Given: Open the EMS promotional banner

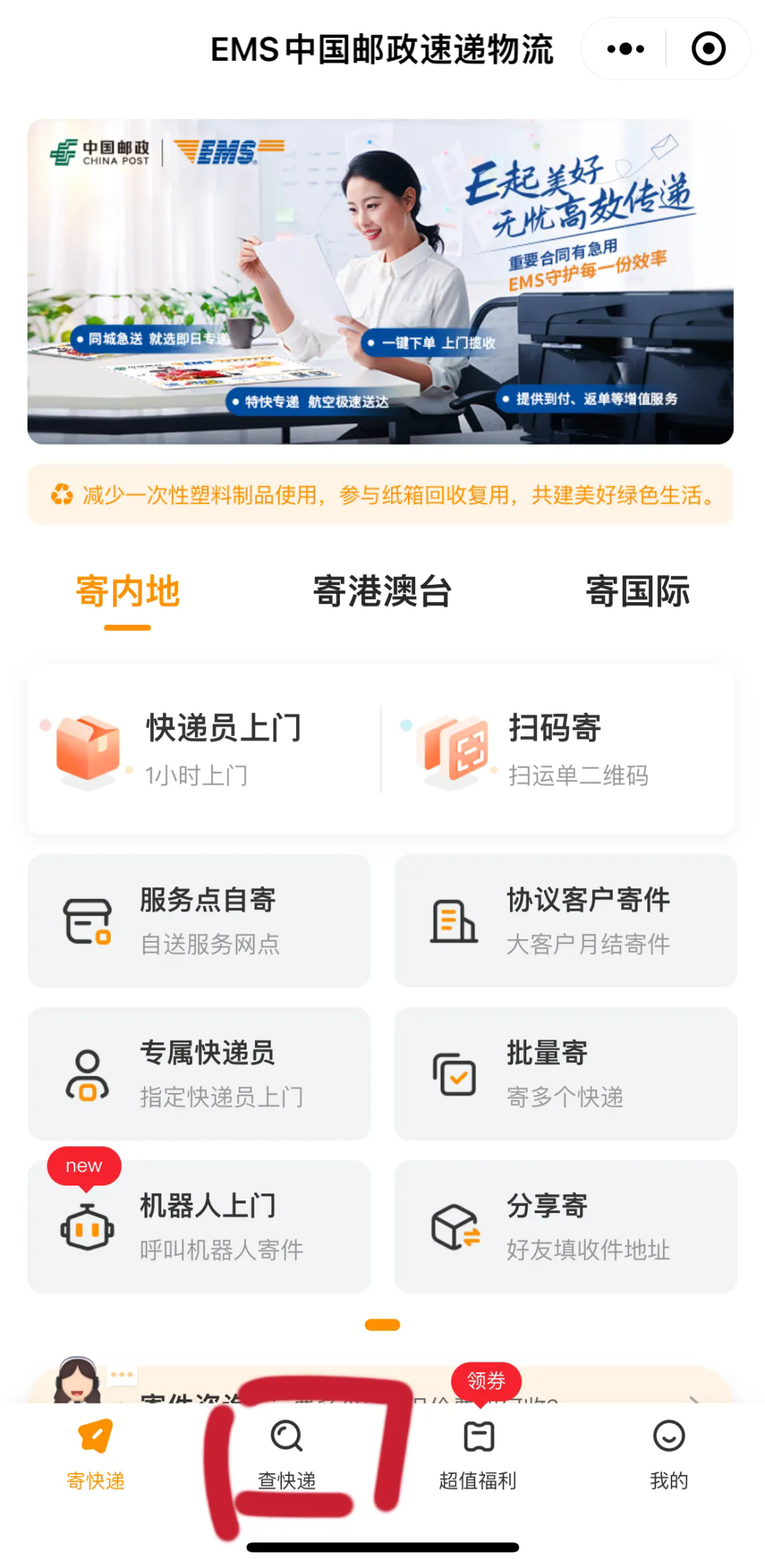Looking at the screenshot, I should (x=380, y=281).
